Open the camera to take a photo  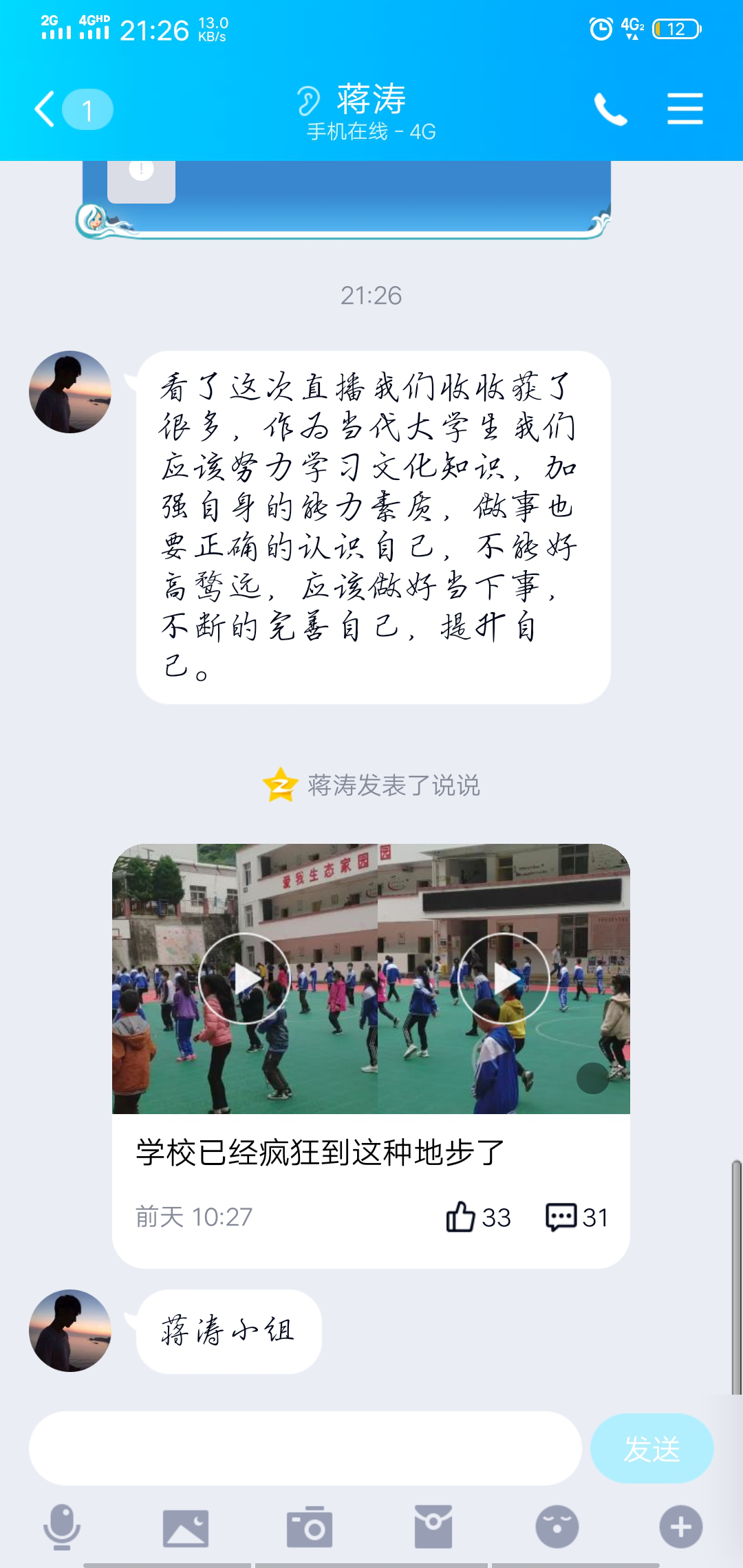[x=310, y=1527]
